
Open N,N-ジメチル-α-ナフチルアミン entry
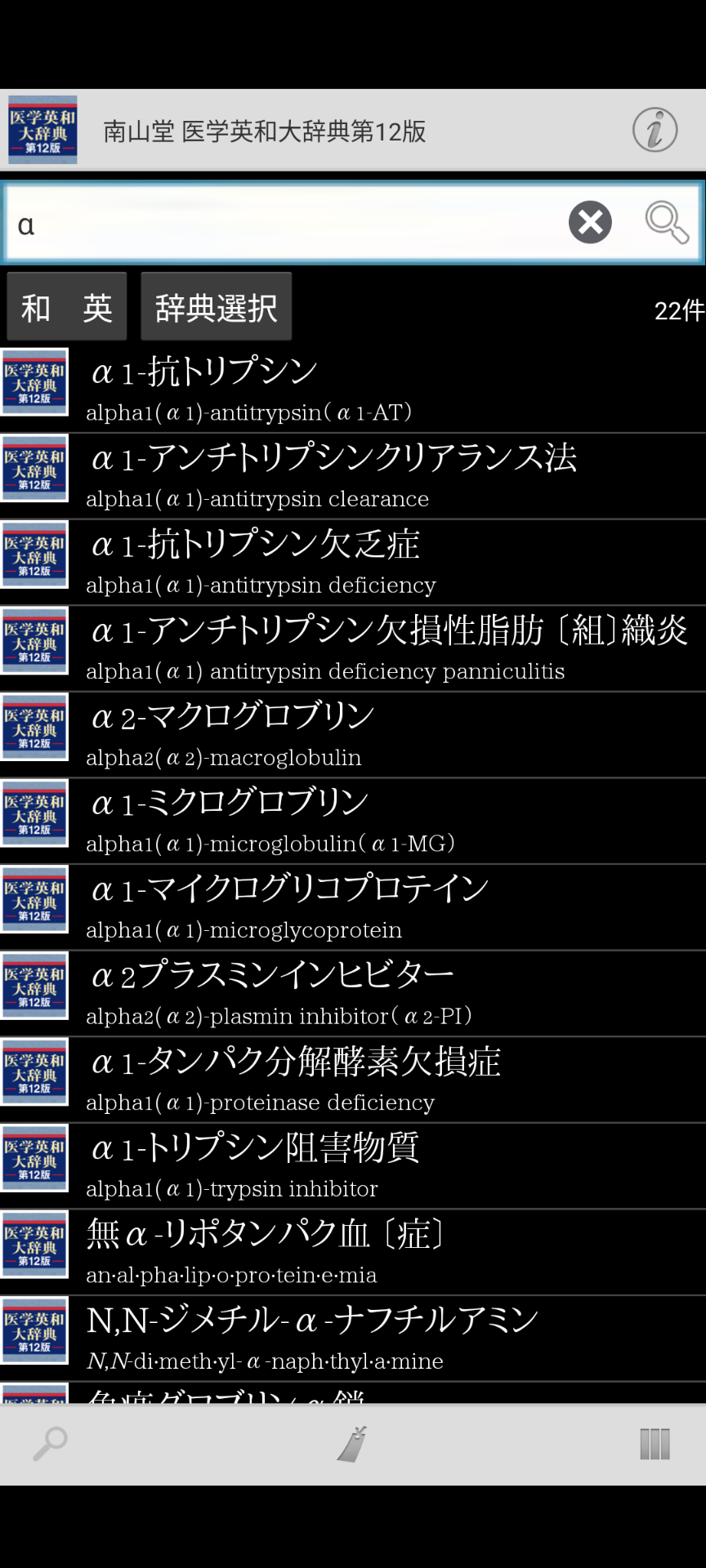353,1339
